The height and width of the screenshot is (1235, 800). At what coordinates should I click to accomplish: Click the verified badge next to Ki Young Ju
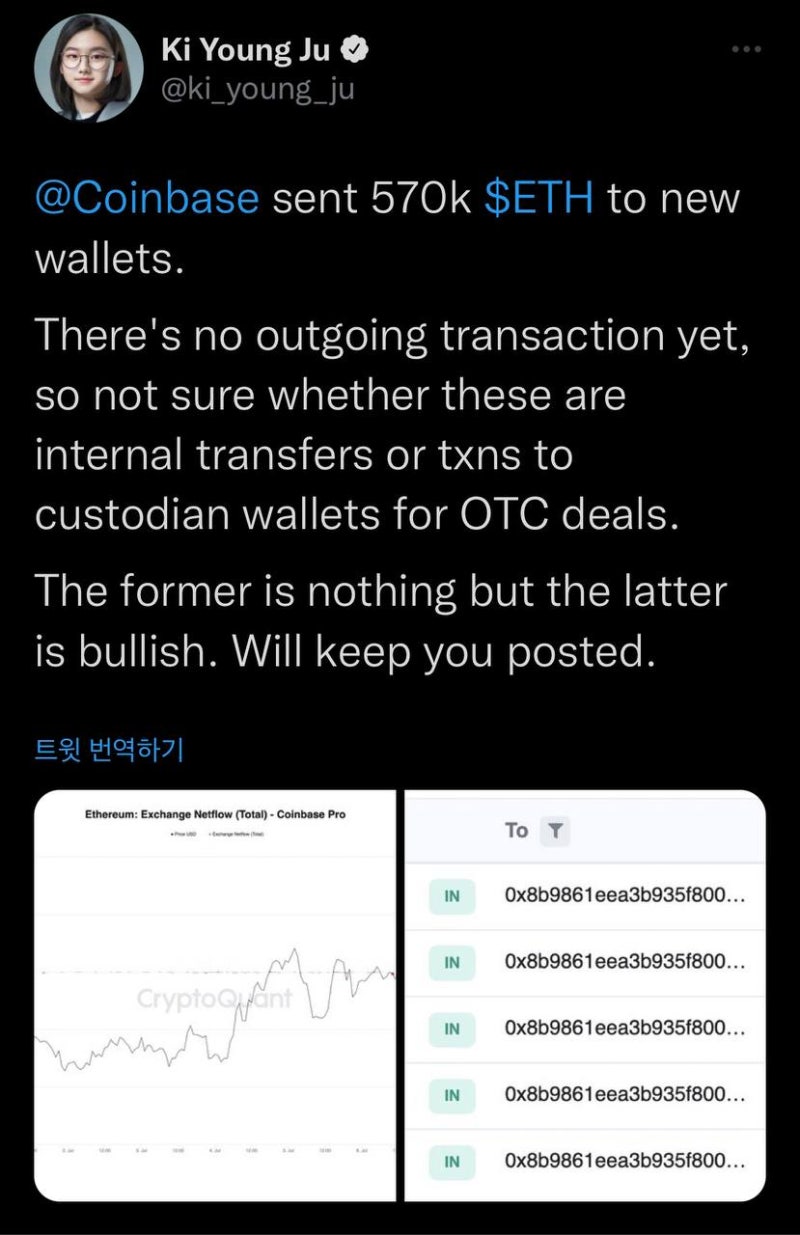[357, 45]
